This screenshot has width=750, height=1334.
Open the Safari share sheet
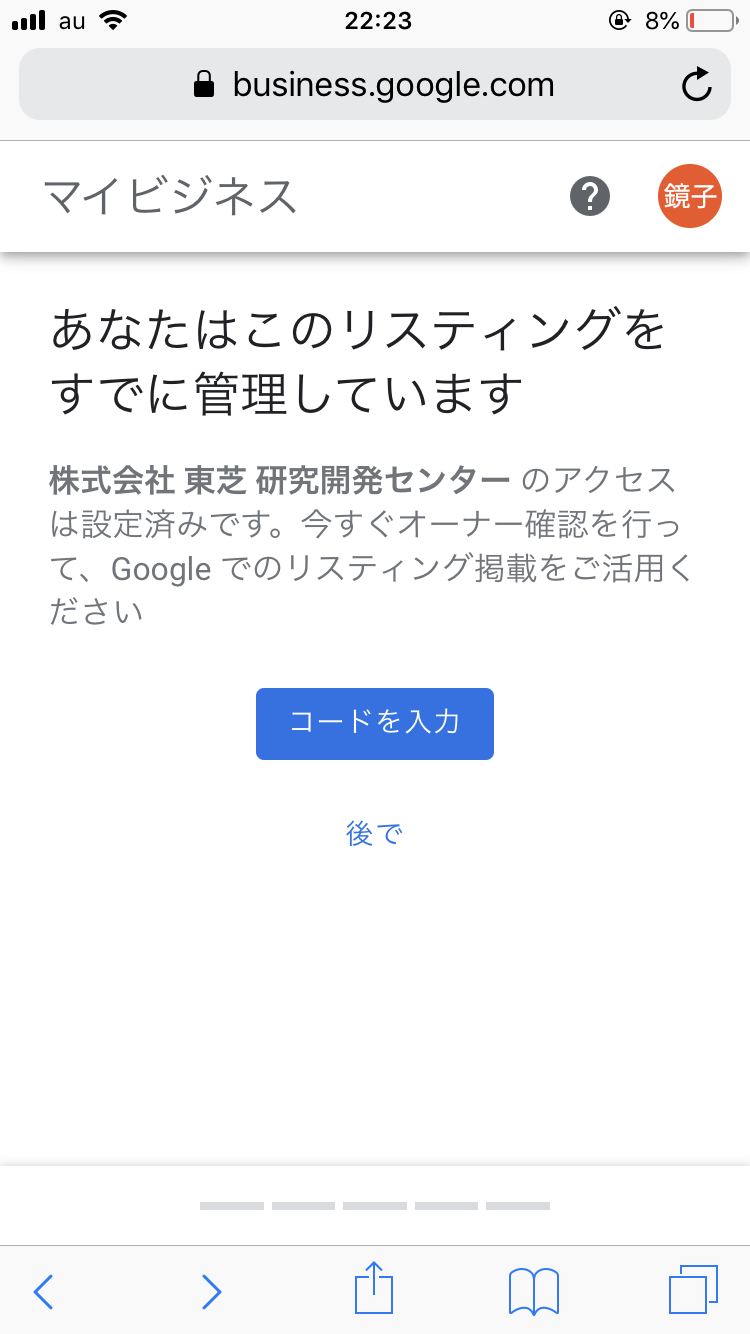(x=374, y=1289)
